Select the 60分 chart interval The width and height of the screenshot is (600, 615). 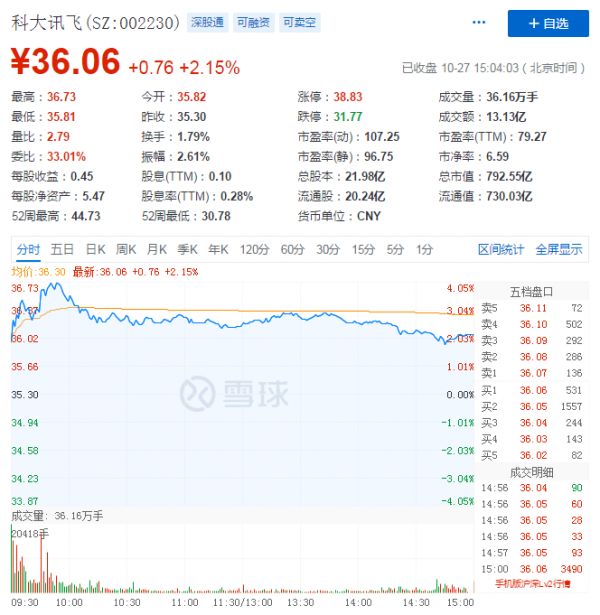coord(292,249)
